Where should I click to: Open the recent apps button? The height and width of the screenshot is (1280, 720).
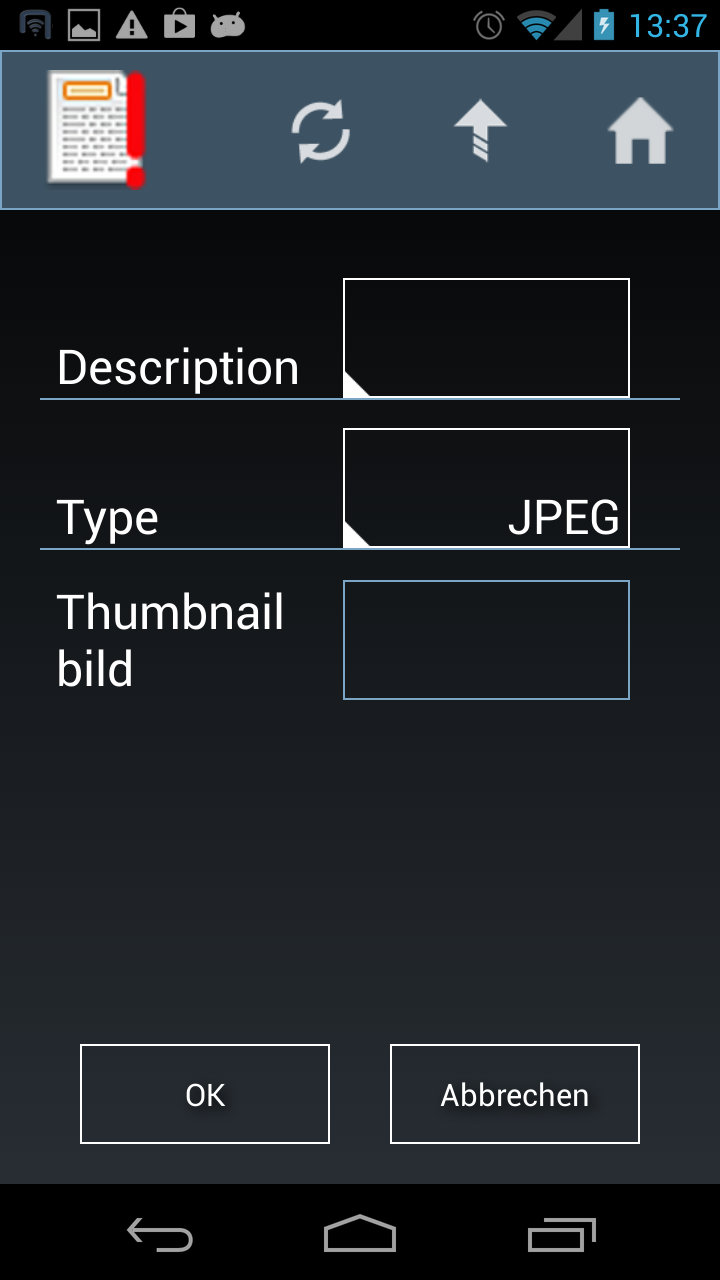click(x=561, y=1235)
